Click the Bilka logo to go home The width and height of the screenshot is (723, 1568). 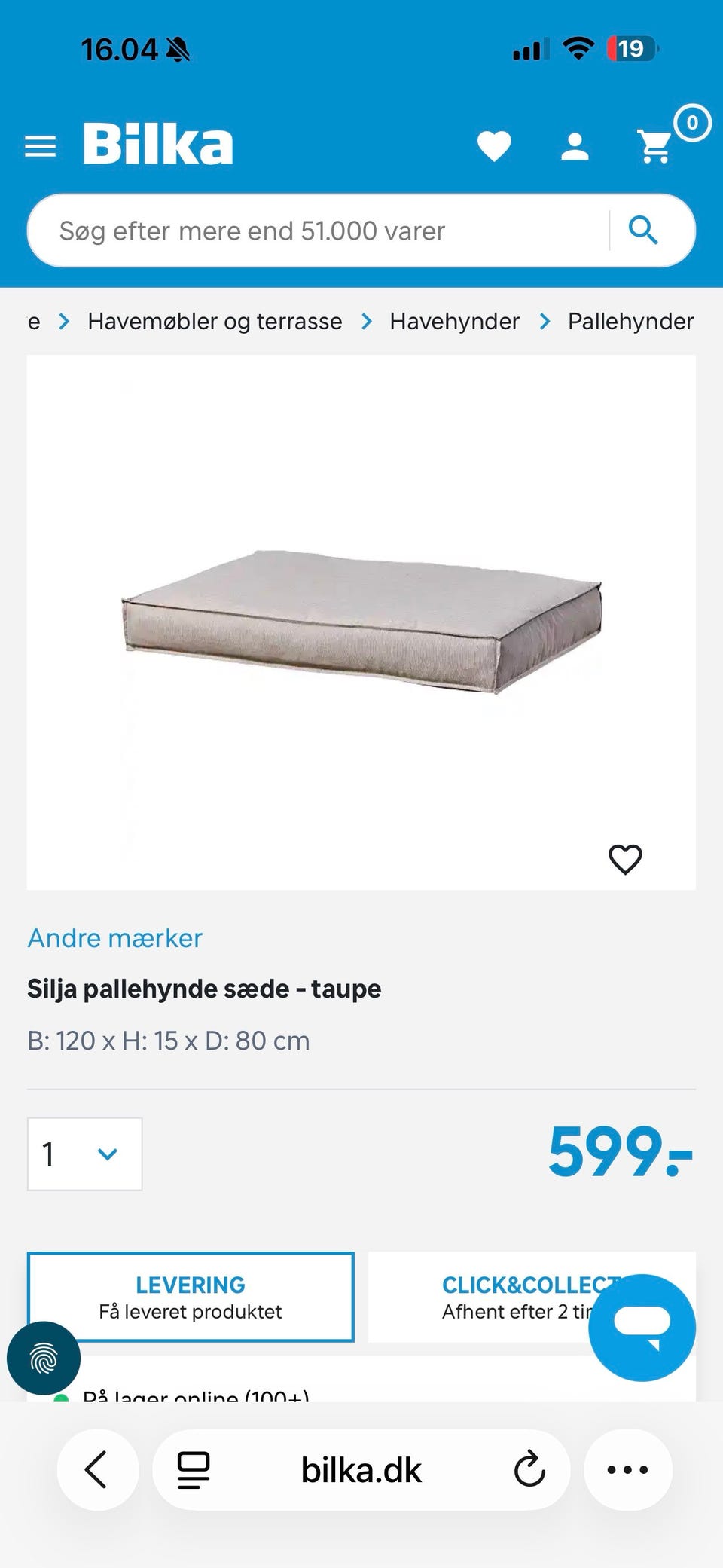[156, 144]
